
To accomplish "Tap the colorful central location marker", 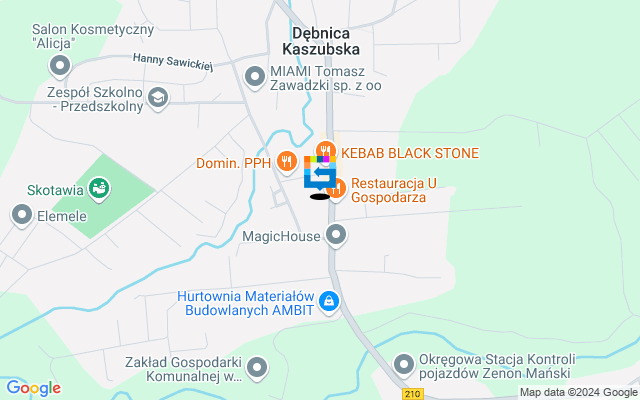I will tap(320, 172).
